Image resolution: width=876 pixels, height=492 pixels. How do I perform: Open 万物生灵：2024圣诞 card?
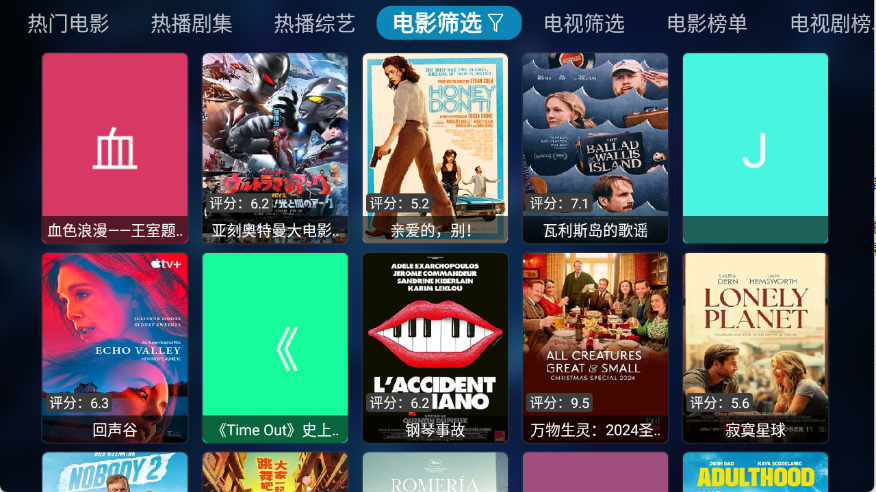click(595, 347)
